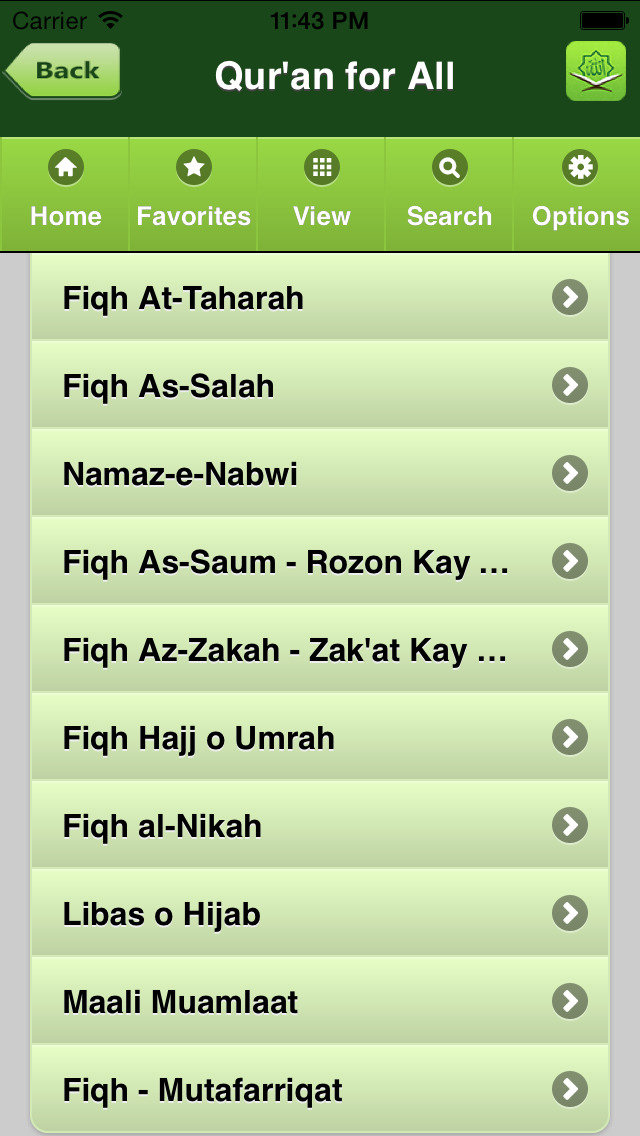Open Libas o Hijab
The width and height of the screenshot is (640, 1136).
pos(320,913)
